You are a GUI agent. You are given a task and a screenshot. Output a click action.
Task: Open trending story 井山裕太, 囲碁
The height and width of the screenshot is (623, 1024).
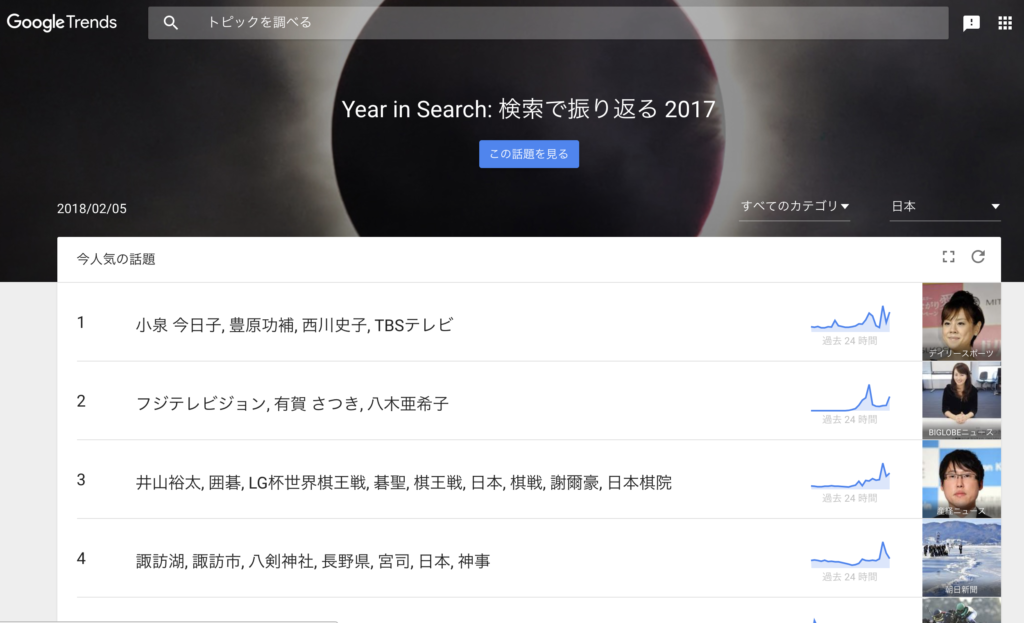point(403,482)
